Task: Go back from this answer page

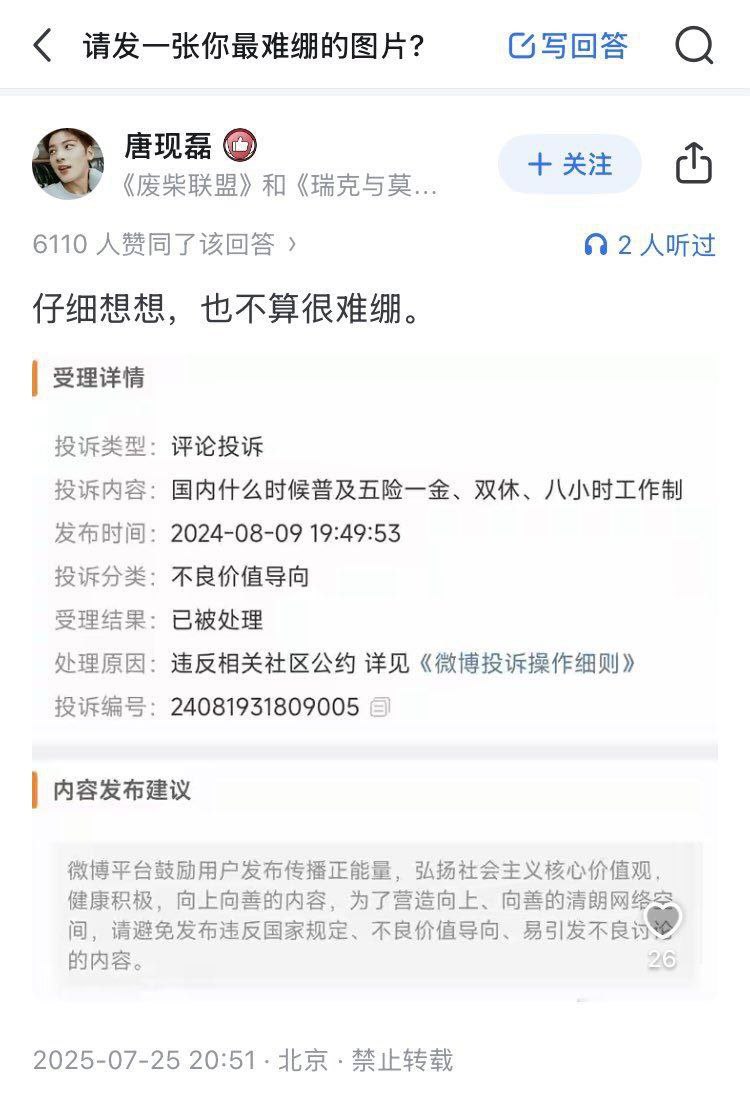Action: click(42, 46)
